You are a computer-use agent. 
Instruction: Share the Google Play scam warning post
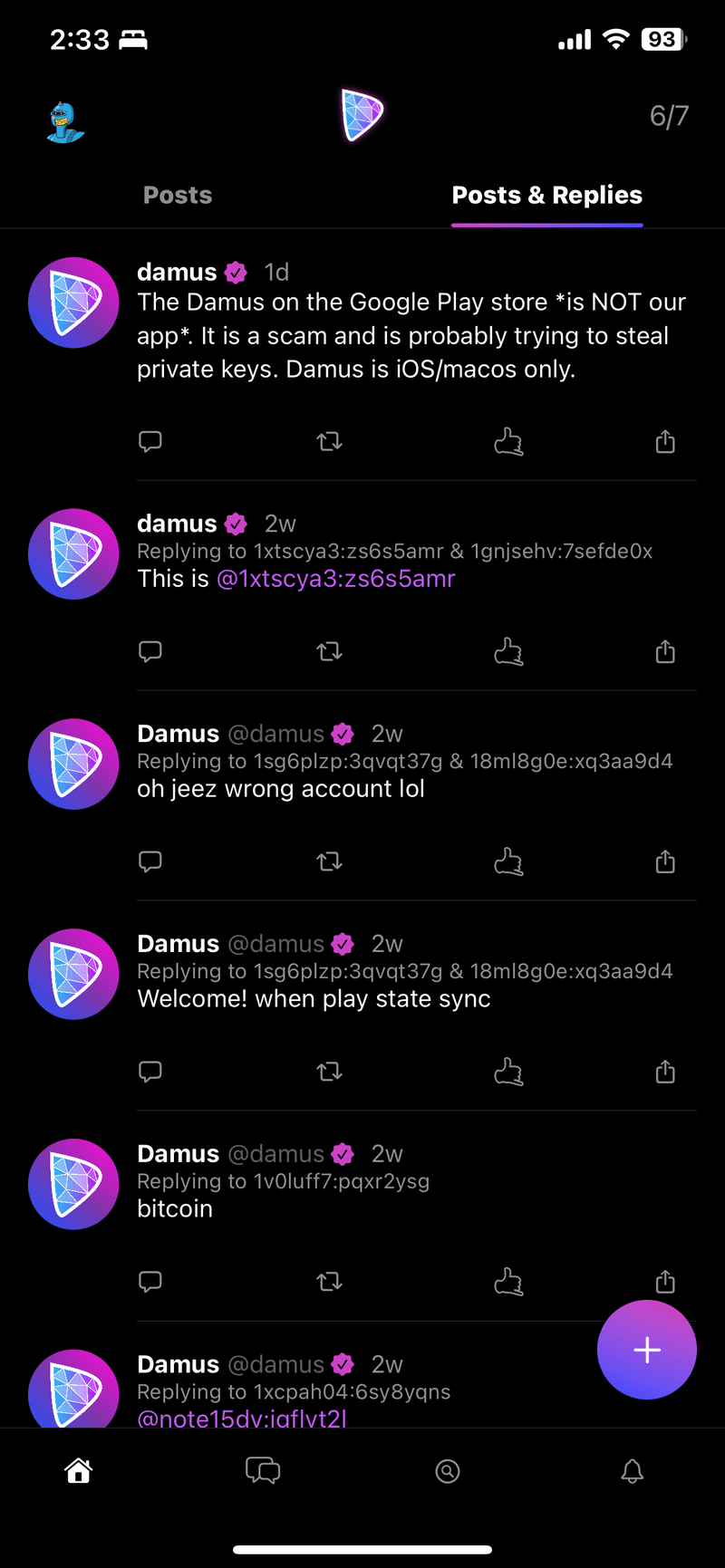coord(665,441)
